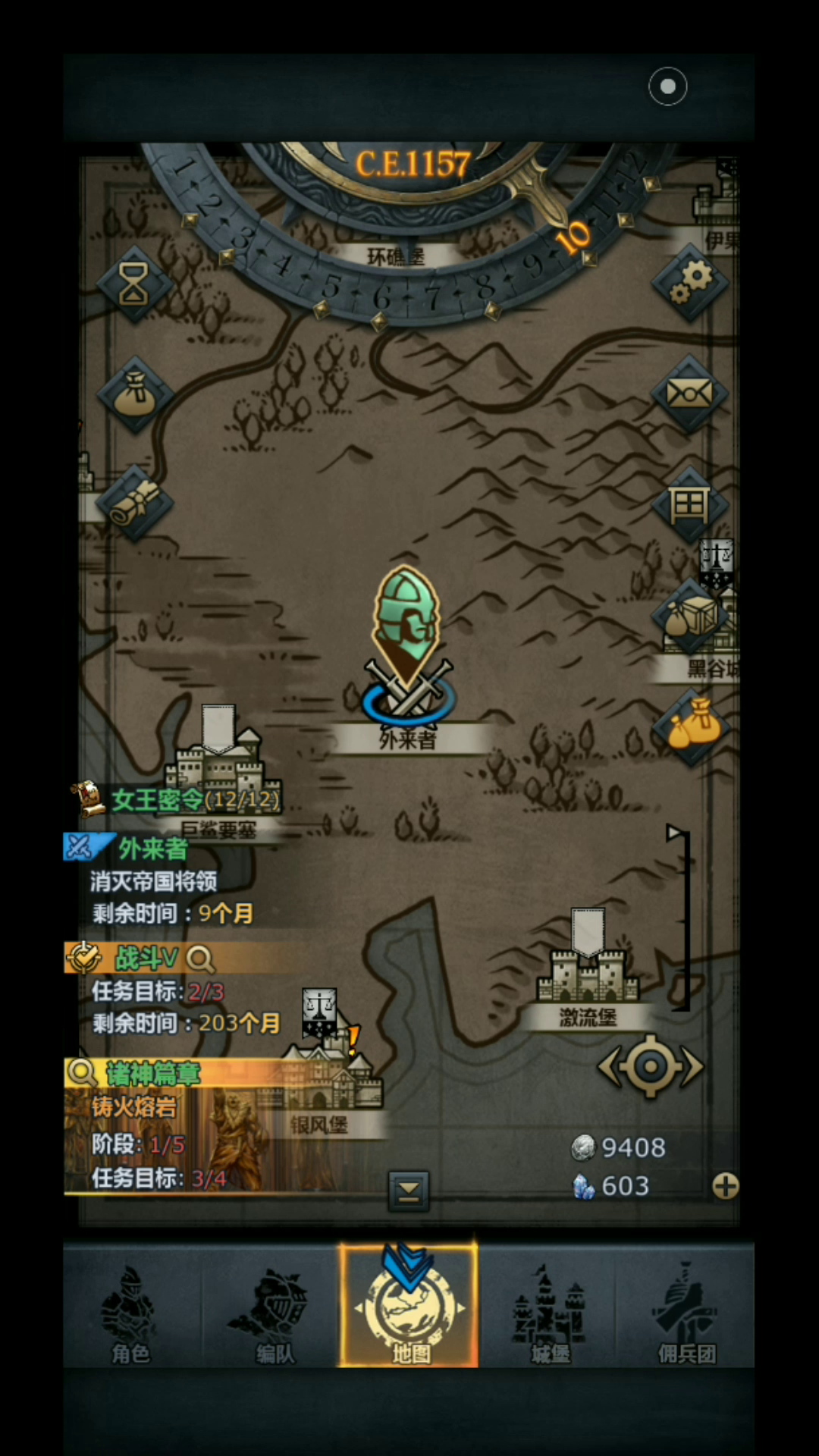
Task: Tap the hourglass time icon
Action: coord(134,284)
